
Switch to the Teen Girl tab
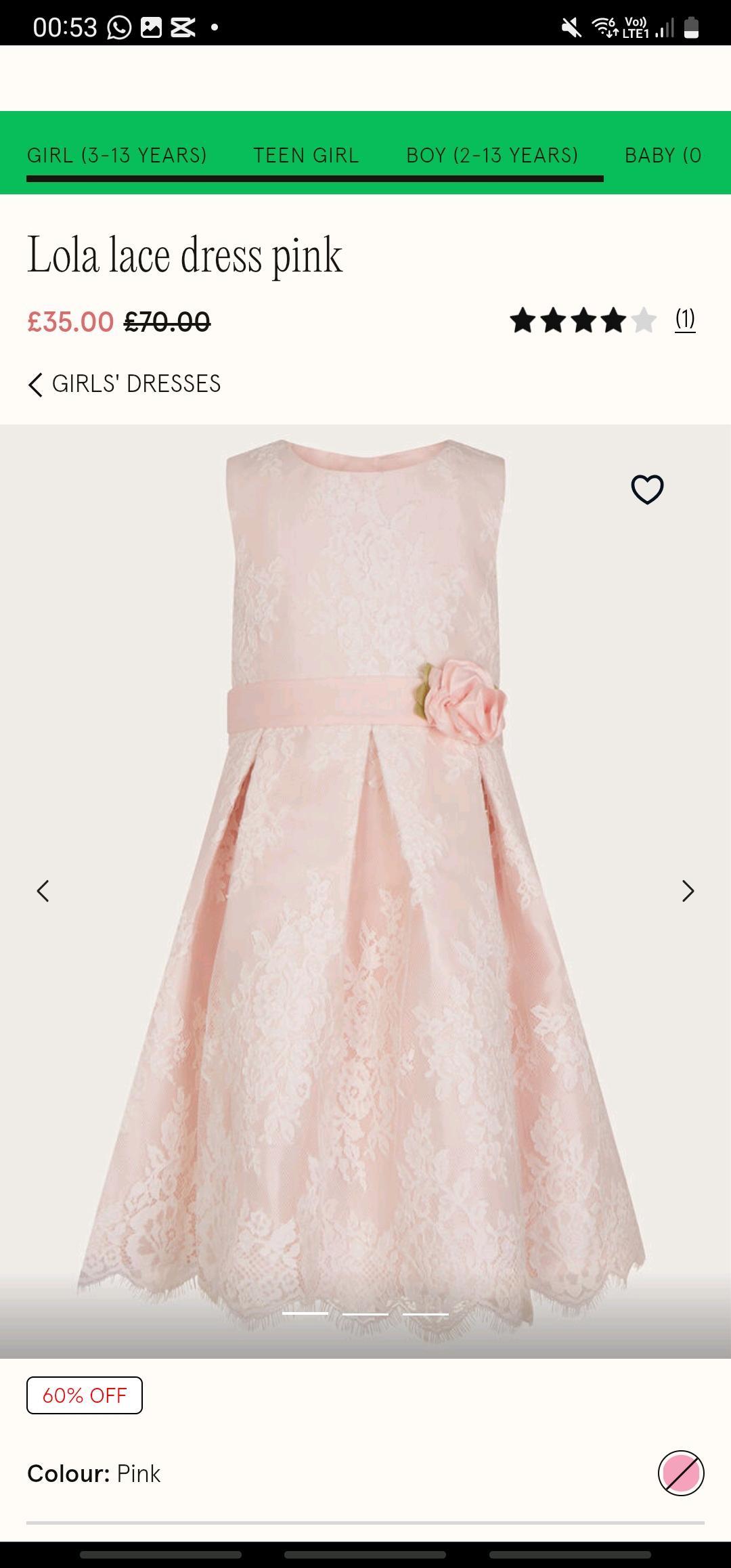(306, 155)
